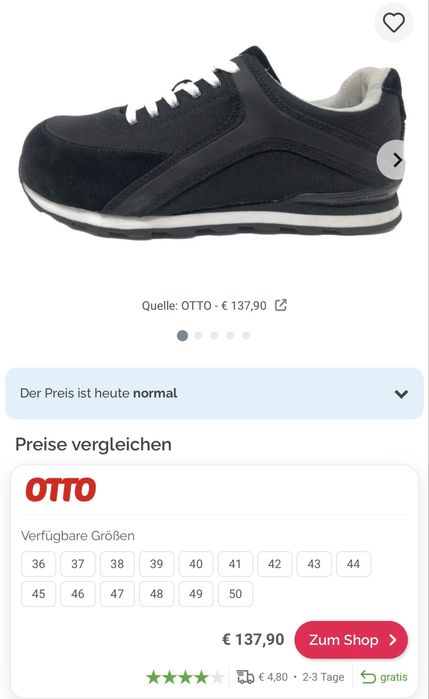Select size 47

tap(117, 594)
